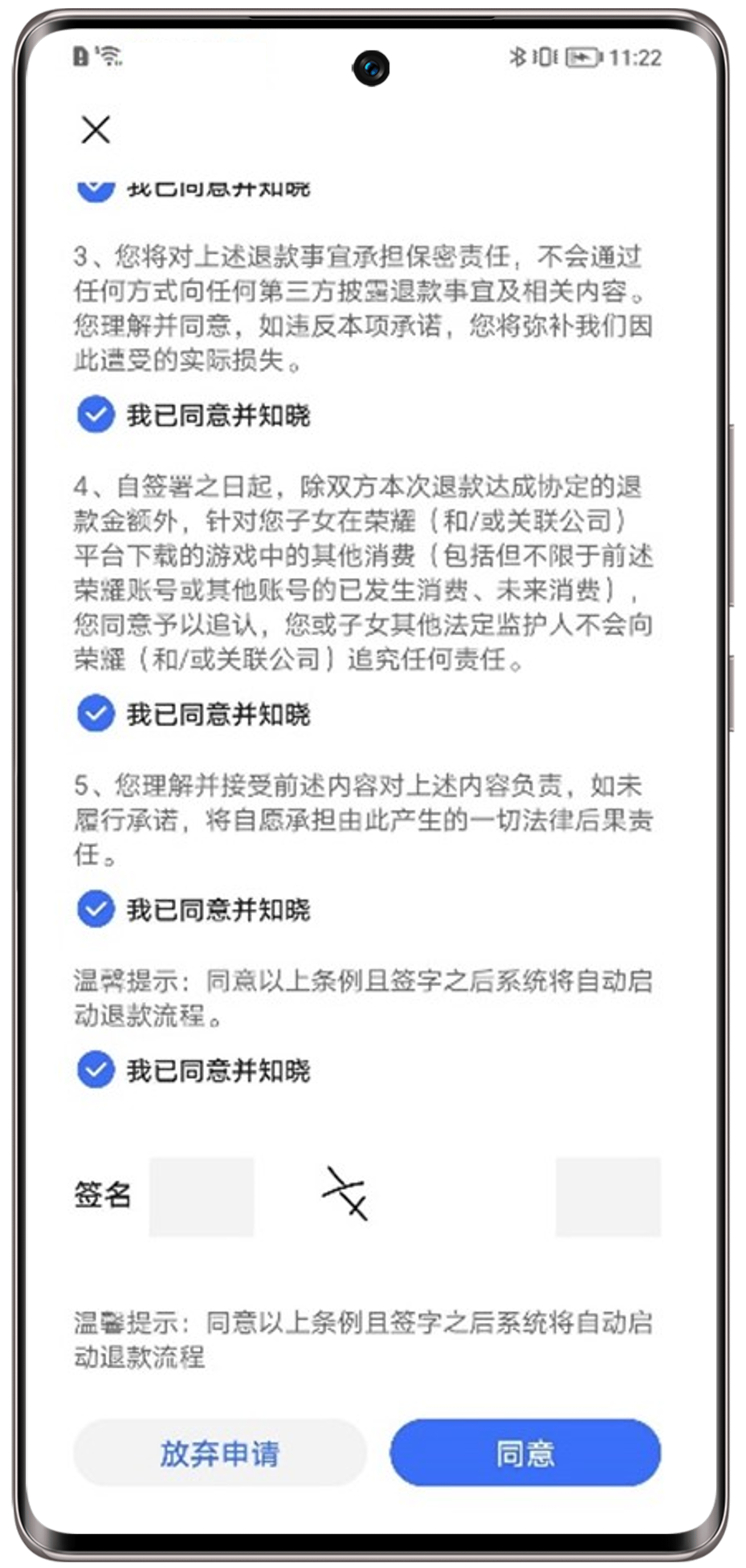Close the refund agreement page
Image resolution: width=746 pixels, height=1568 pixels.
tap(96, 129)
